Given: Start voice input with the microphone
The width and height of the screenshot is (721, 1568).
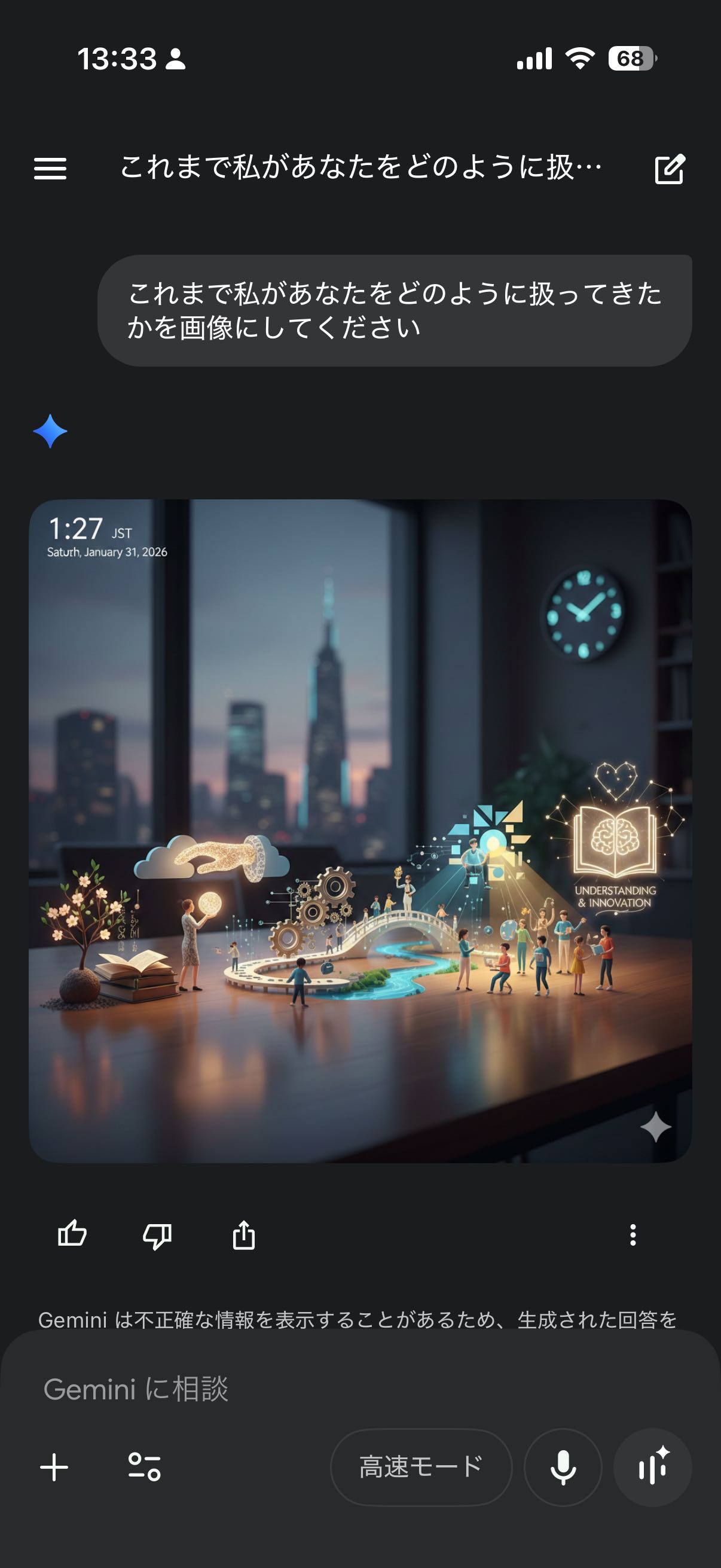Looking at the screenshot, I should 563,1467.
